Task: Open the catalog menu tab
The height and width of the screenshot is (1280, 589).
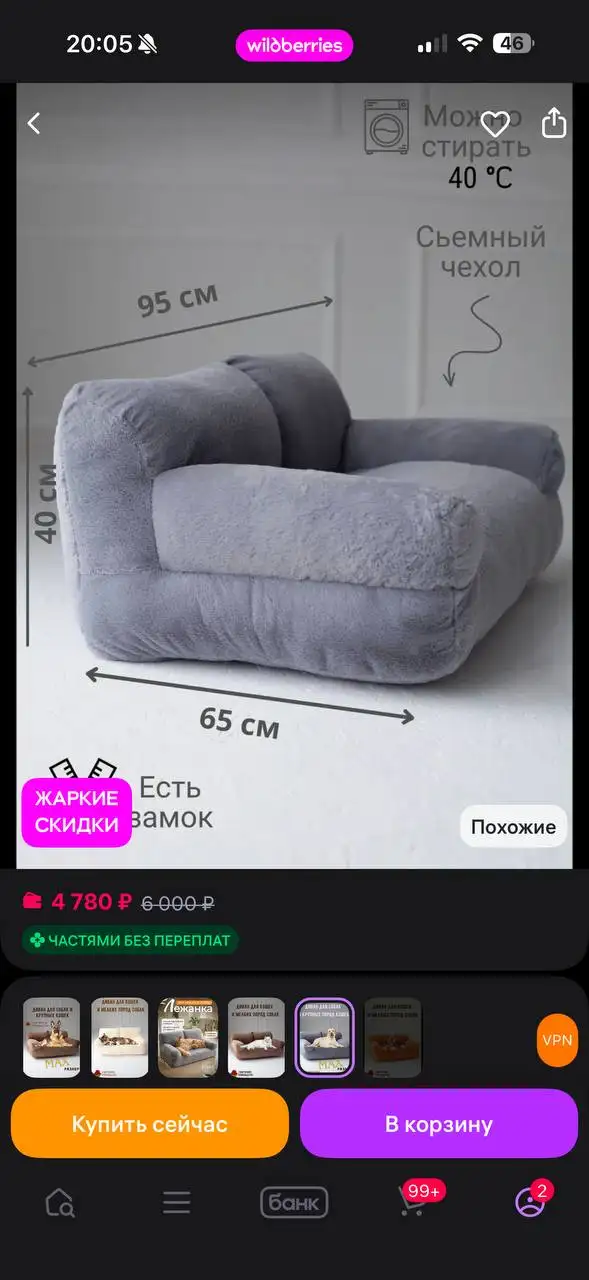Action: (177, 1203)
